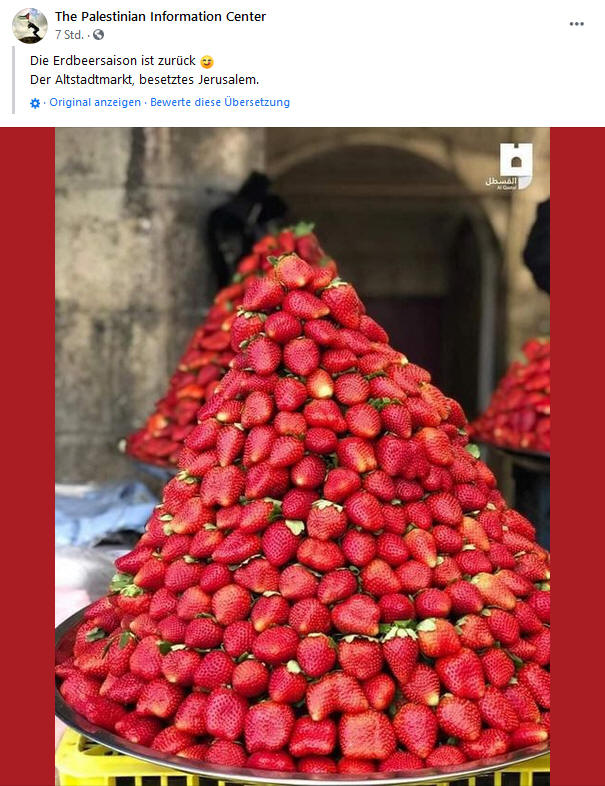Tap the '7 Std.' post timestamp
This screenshot has height=786, width=605.
(x=70, y=34)
